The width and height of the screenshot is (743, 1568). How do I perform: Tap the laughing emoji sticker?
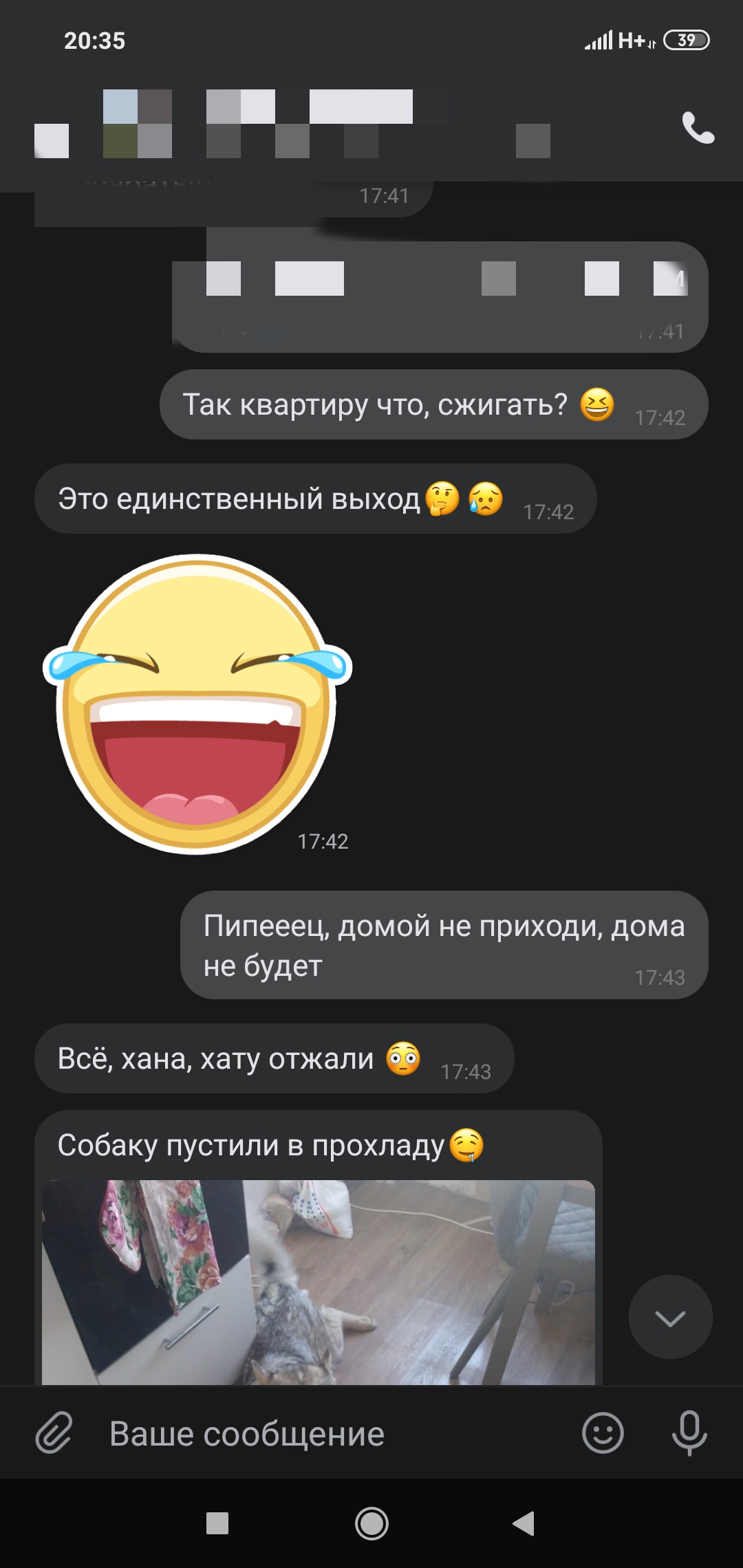[197, 704]
